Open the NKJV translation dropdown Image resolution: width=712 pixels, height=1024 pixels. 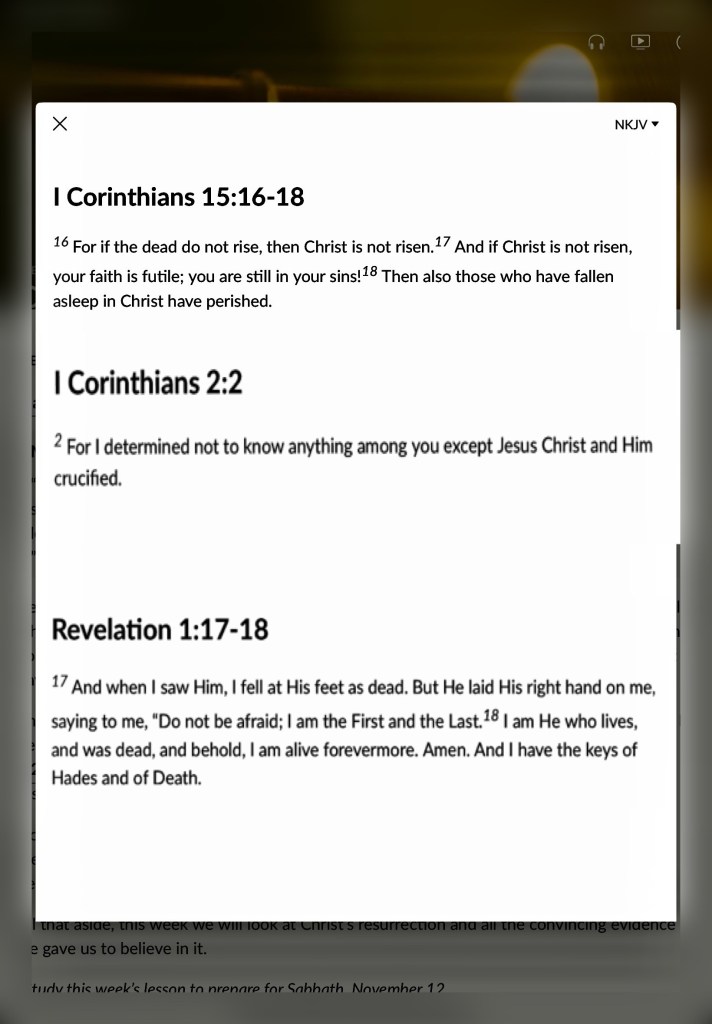636,125
